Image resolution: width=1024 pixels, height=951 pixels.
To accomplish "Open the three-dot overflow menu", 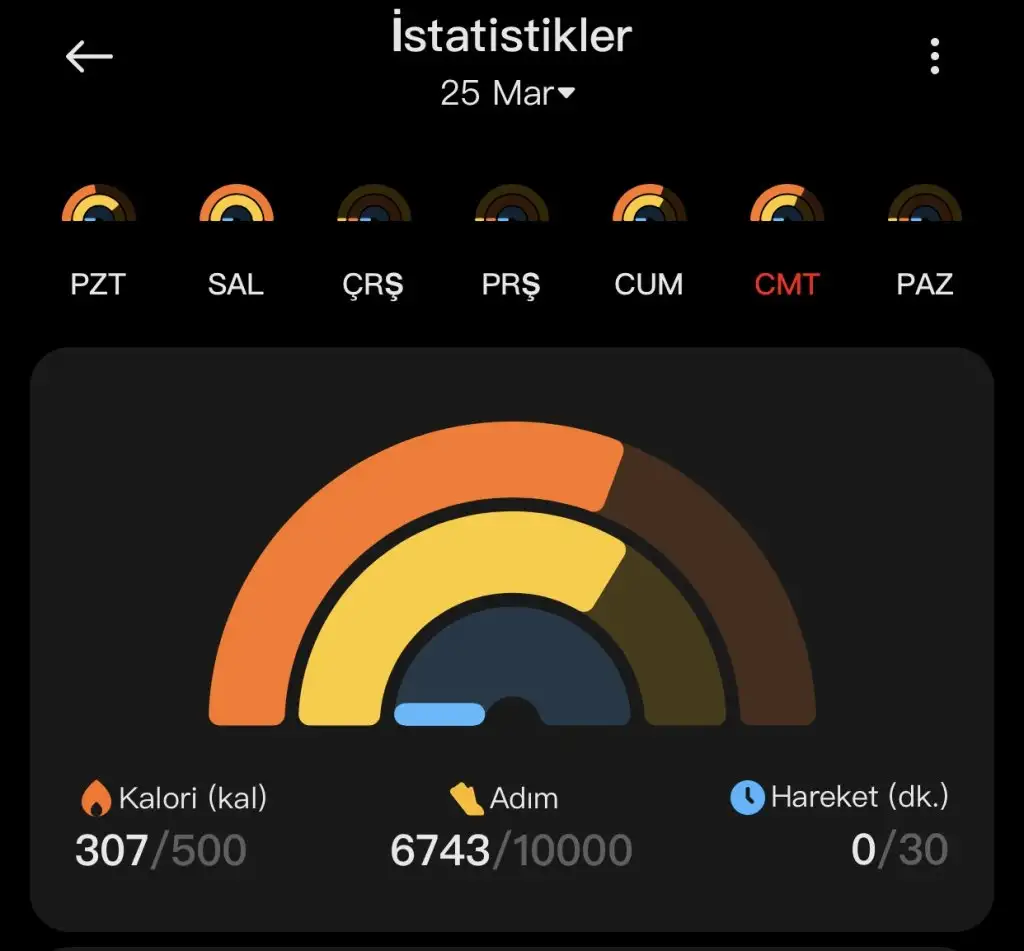I will click(x=934, y=57).
